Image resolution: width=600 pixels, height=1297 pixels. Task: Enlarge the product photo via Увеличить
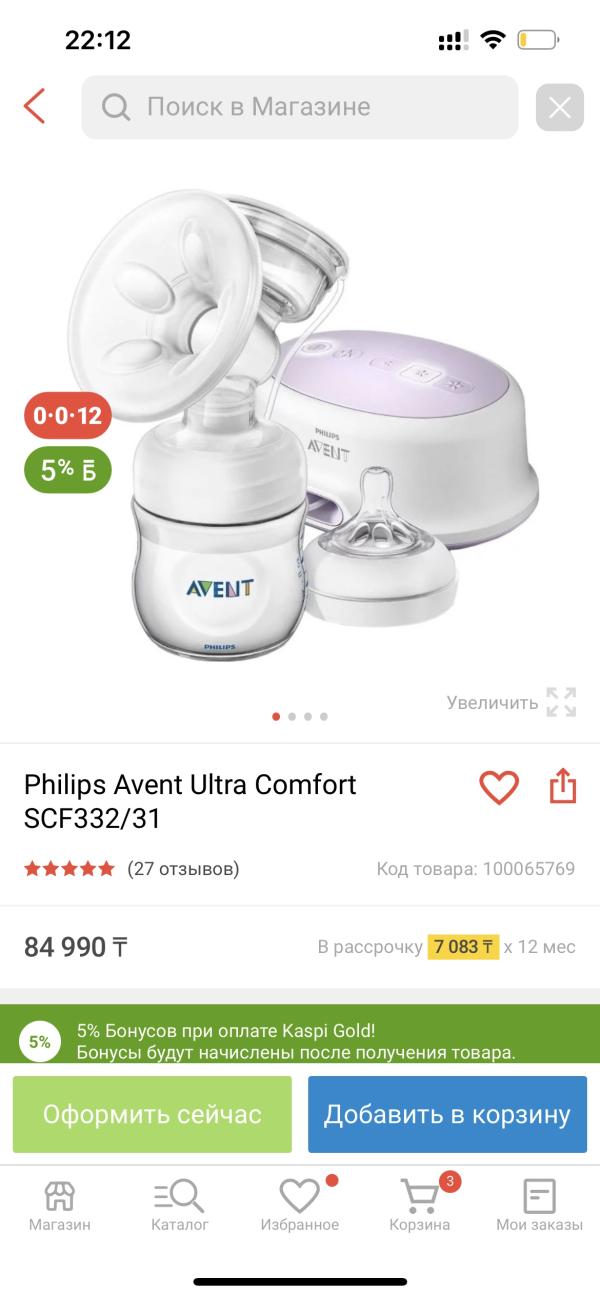click(511, 702)
